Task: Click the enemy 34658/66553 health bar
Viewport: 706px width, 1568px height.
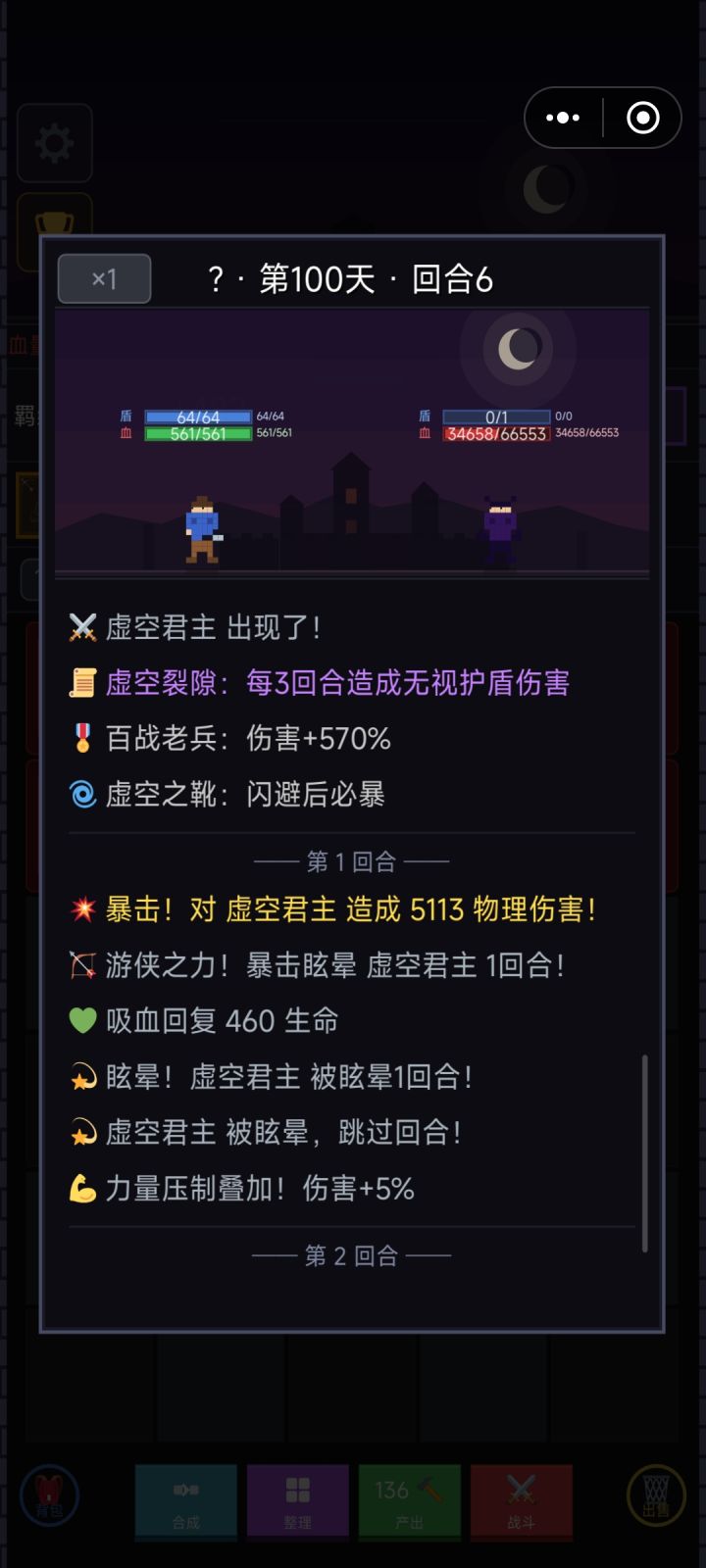Action: [x=495, y=432]
